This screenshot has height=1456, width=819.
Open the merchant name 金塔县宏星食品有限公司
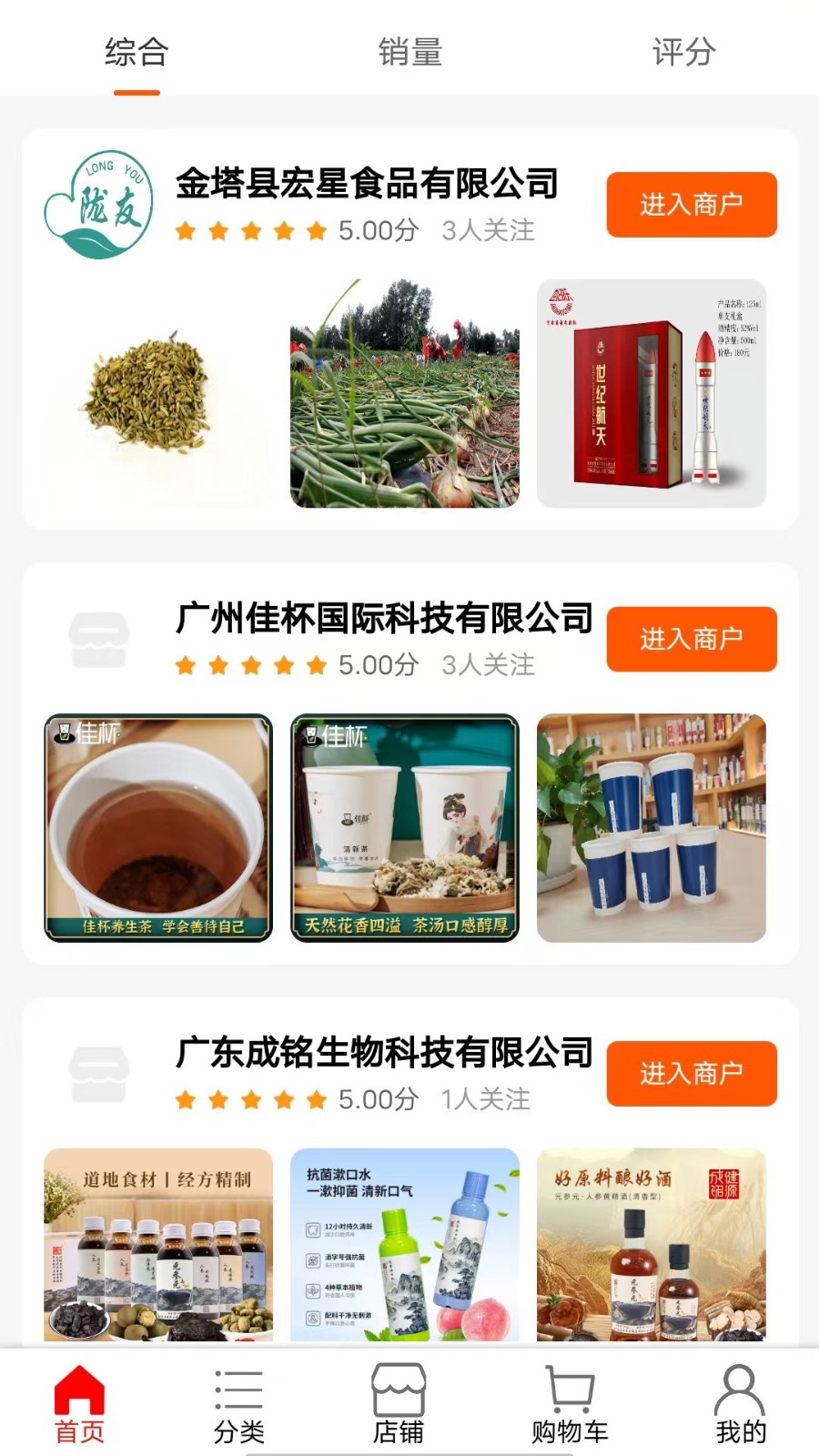367,184
